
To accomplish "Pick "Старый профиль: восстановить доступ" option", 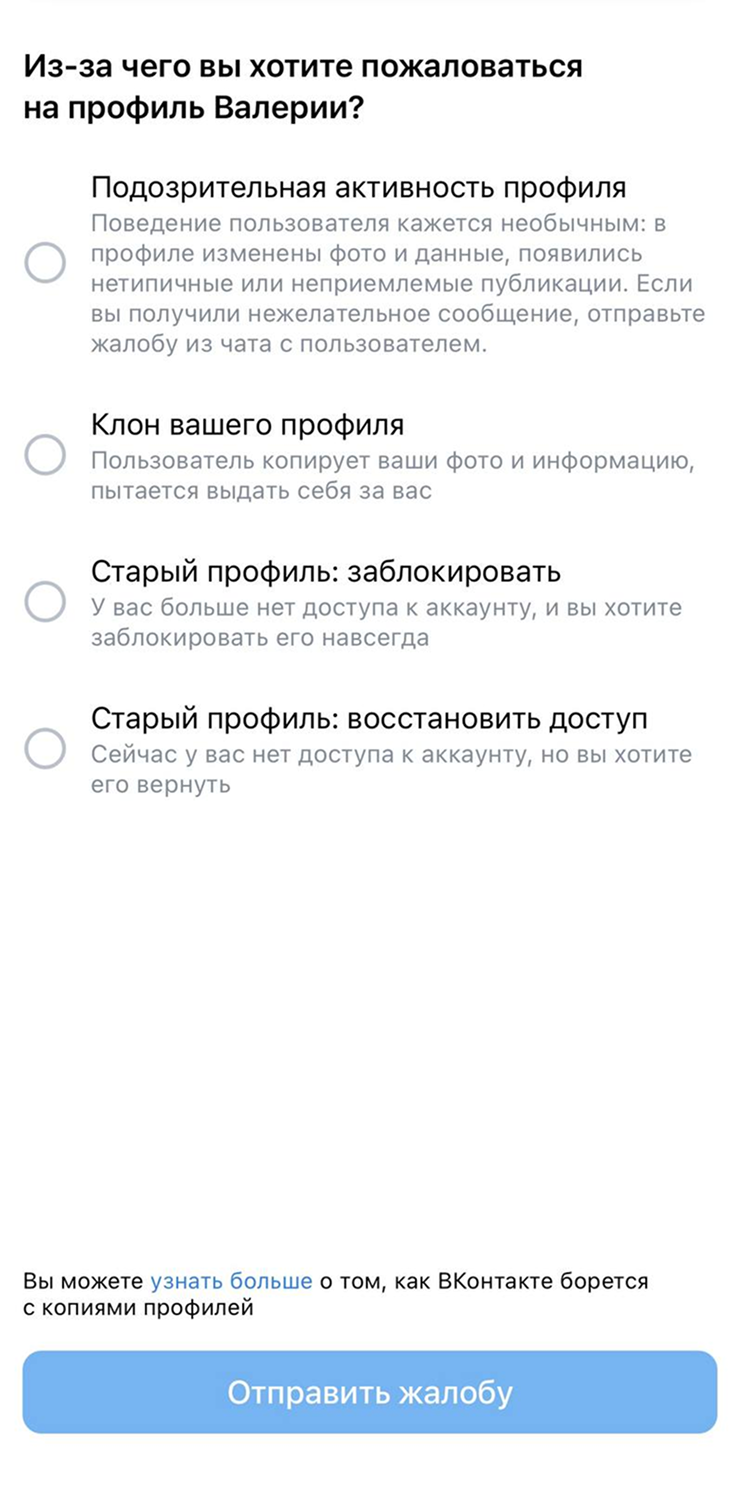I will tap(45, 748).
